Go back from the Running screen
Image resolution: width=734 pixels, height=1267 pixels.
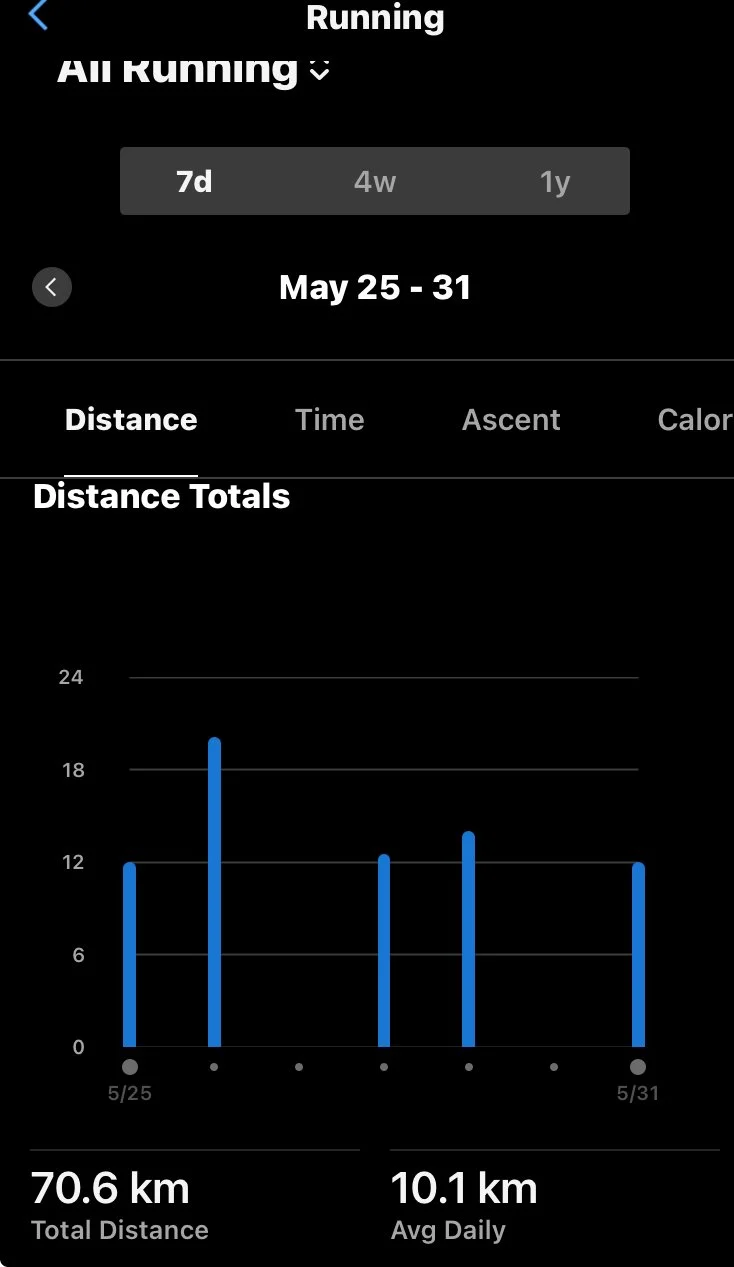[x=38, y=15]
